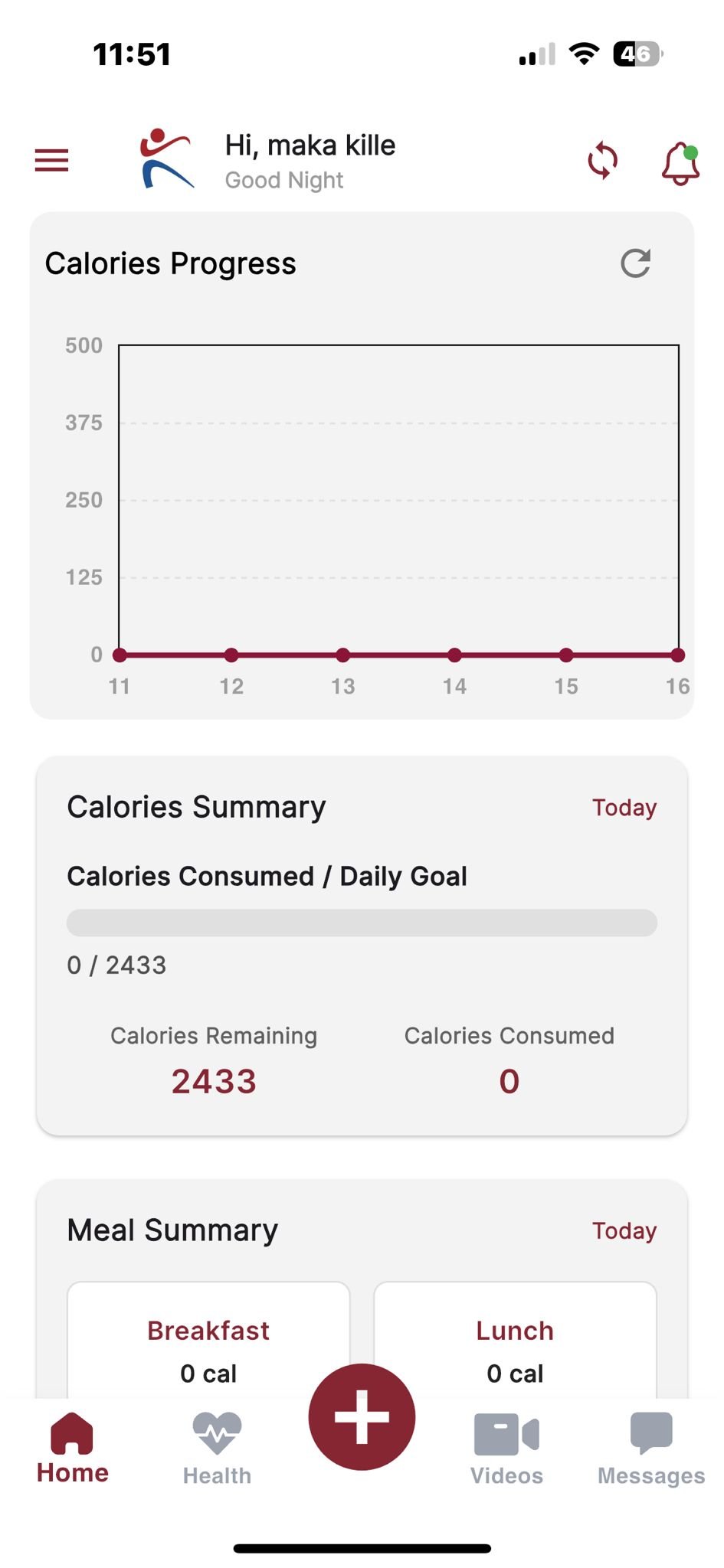The width and height of the screenshot is (724, 1568).
Task: Tap the greeting text Hi, maka kille
Action: 310,145
